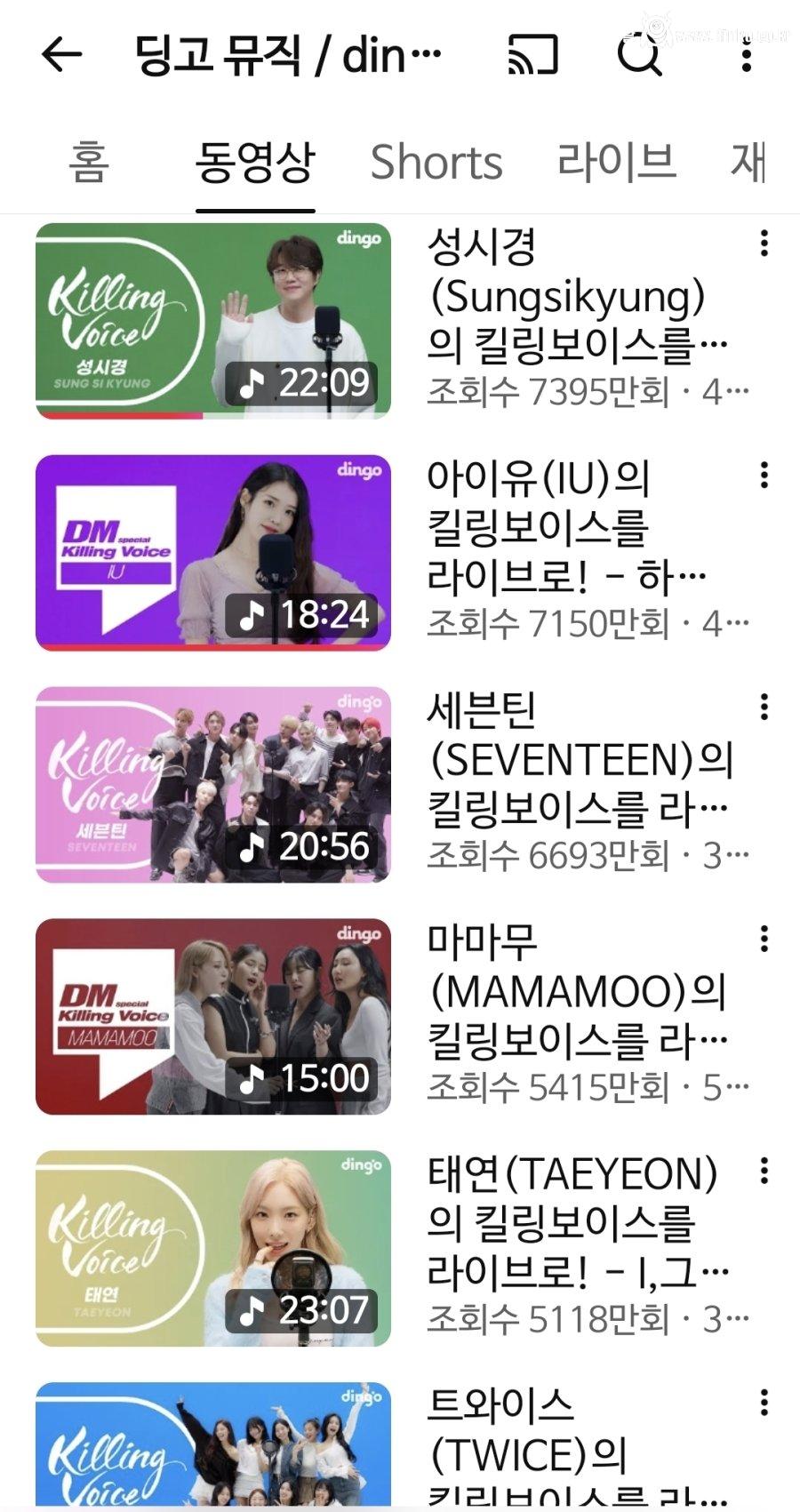
Task: Switch to the 홈 tab
Action: tap(87, 163)
